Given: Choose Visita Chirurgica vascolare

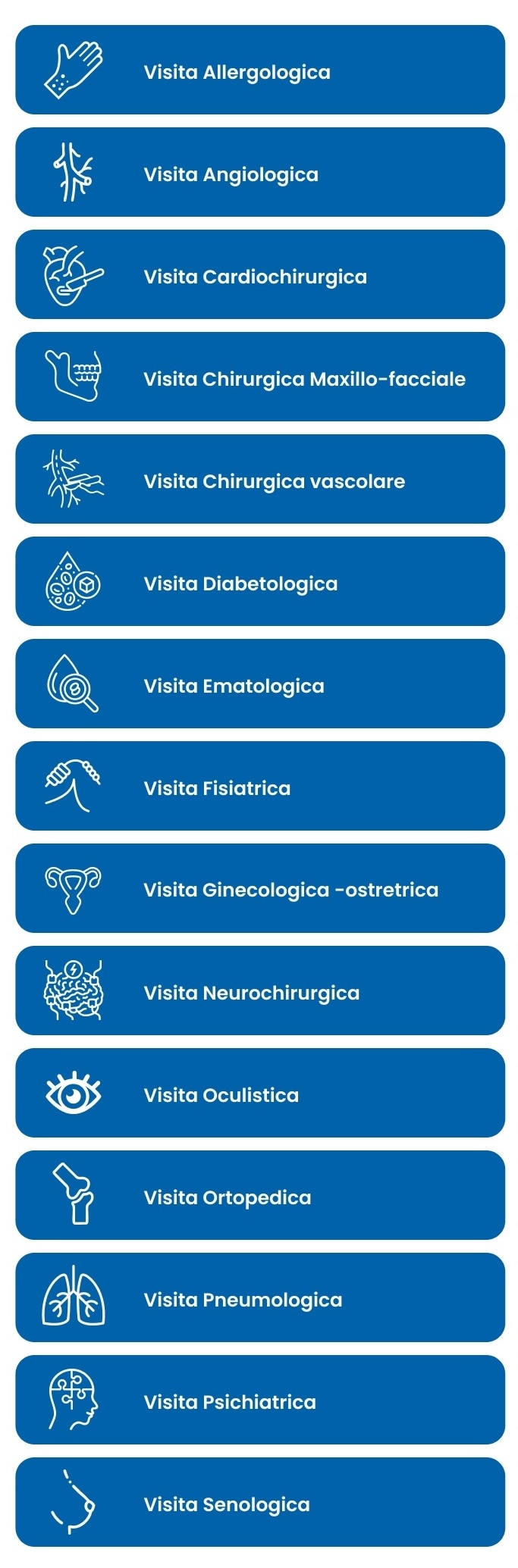Looking at the screenshot, I should [259, 480].
